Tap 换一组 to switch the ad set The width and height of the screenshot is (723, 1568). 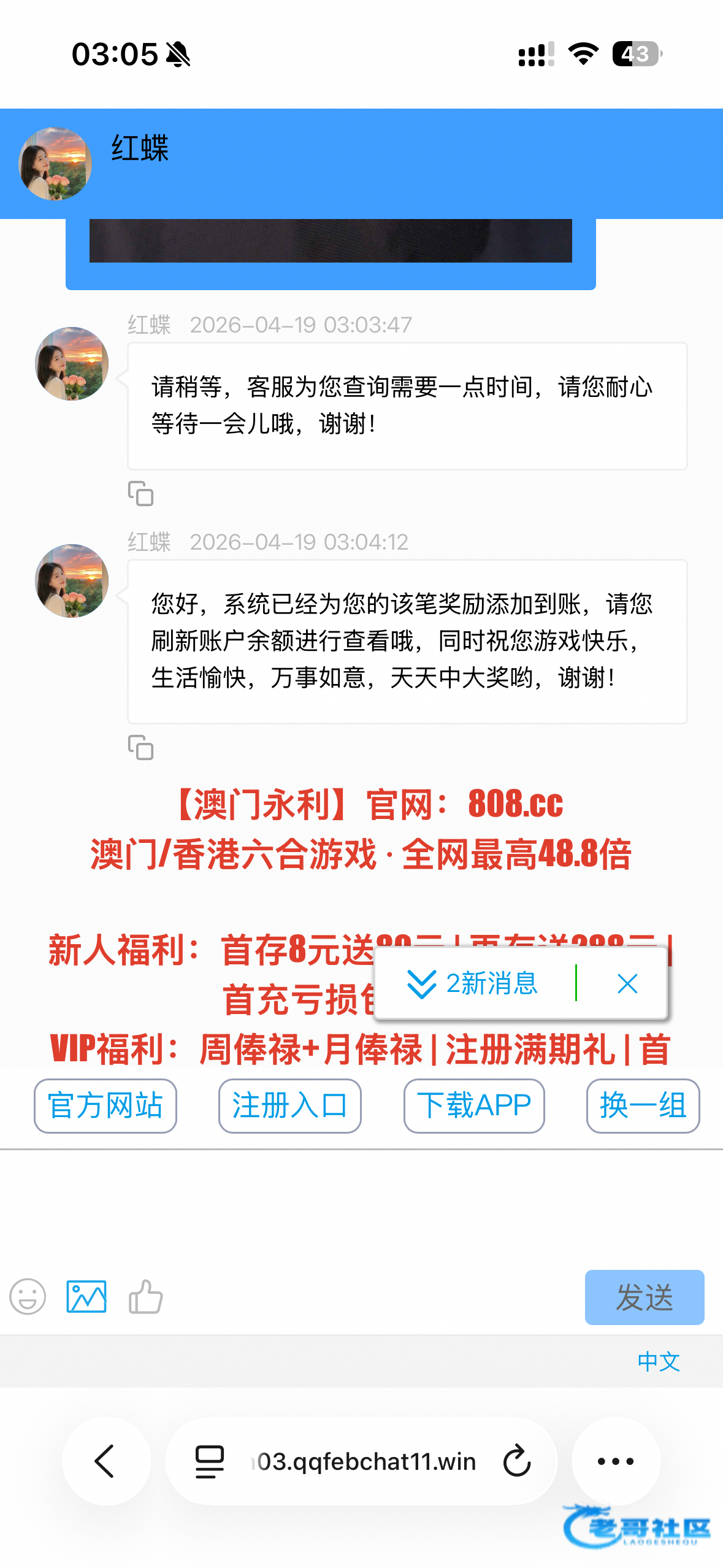pyautogui.click(x=643, y=1105)
